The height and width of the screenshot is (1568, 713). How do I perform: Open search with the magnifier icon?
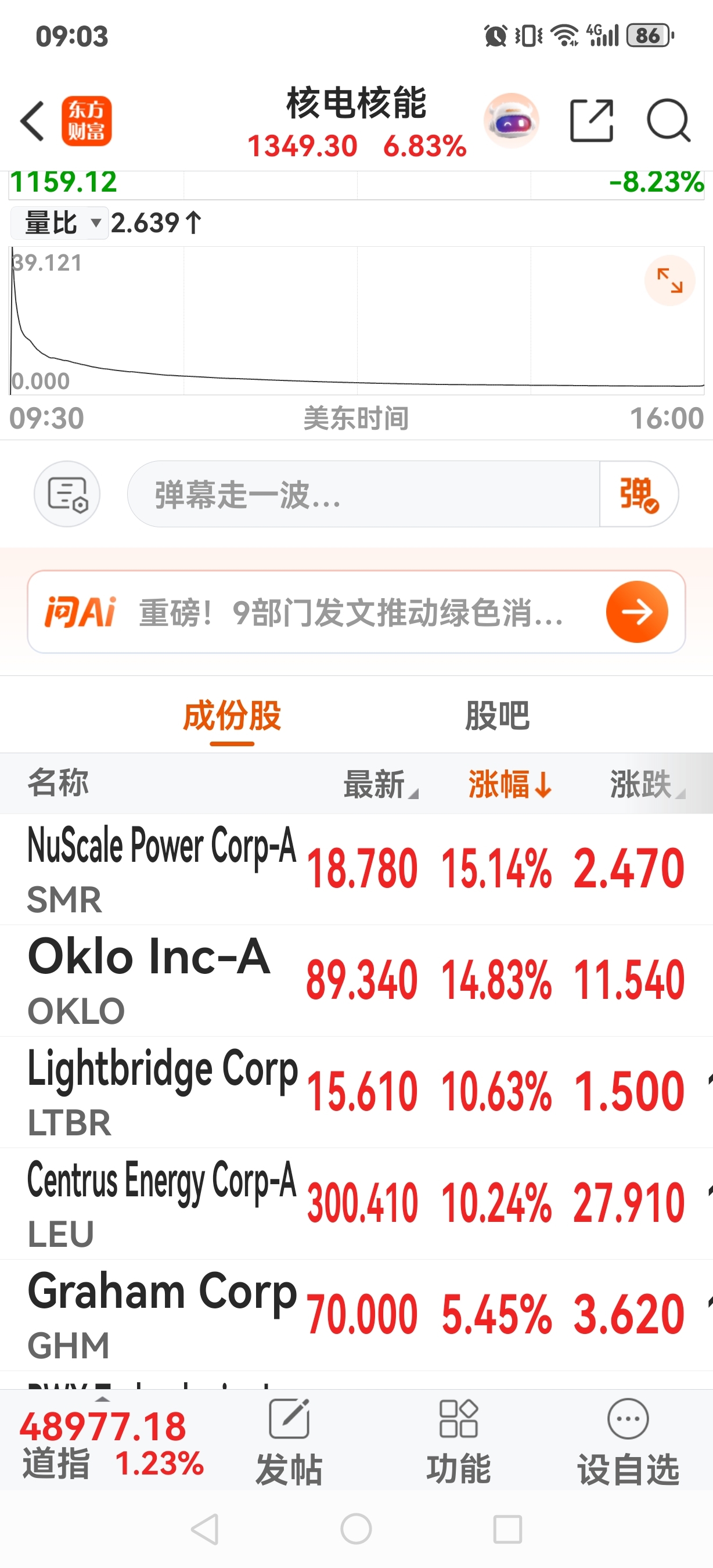coord(667,121)
